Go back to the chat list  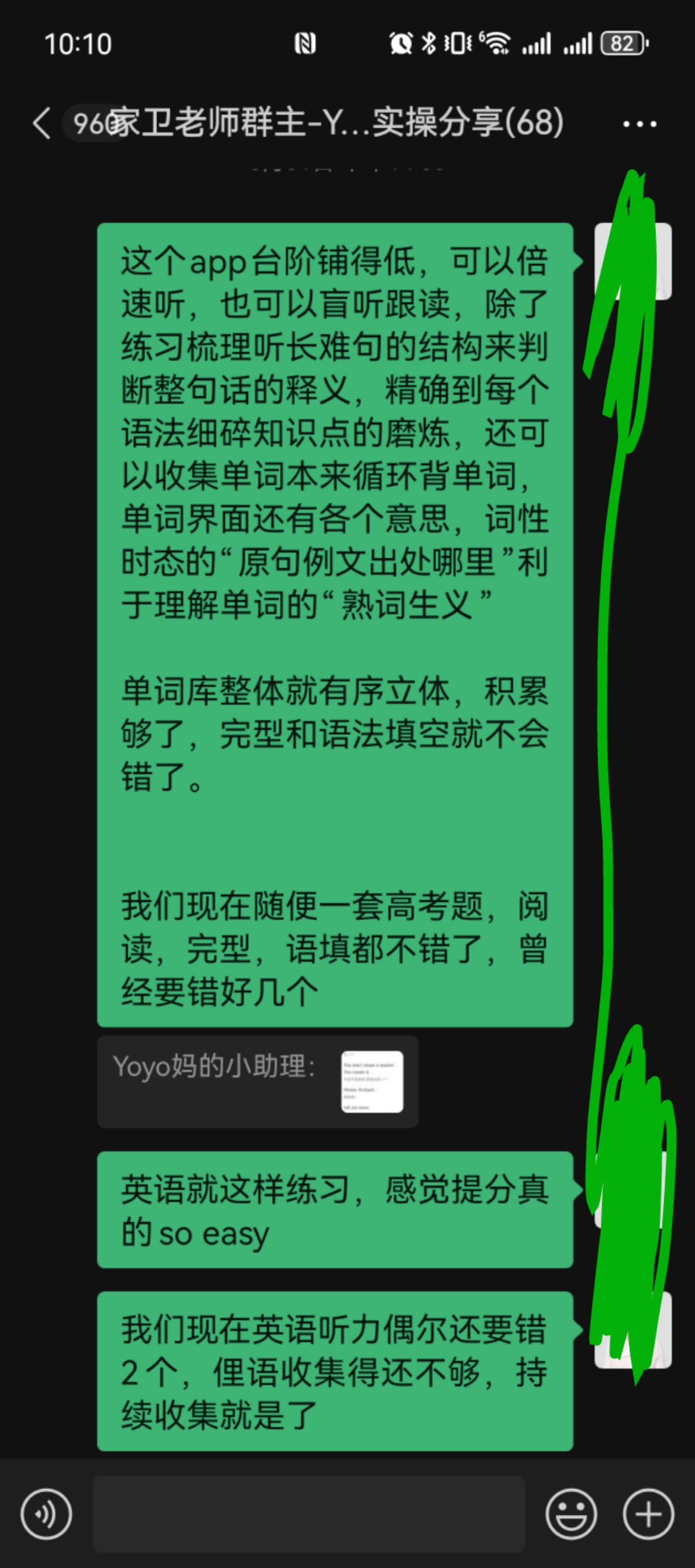[x=41, y=123]
